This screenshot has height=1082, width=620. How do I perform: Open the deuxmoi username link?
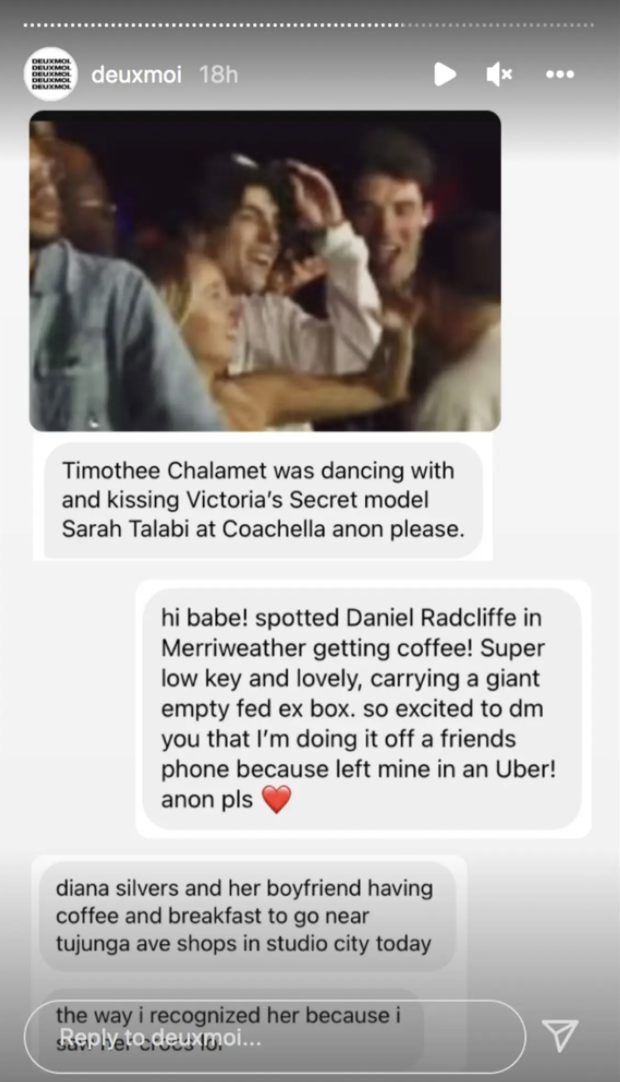pyautogui.click(x=136, y=74)
